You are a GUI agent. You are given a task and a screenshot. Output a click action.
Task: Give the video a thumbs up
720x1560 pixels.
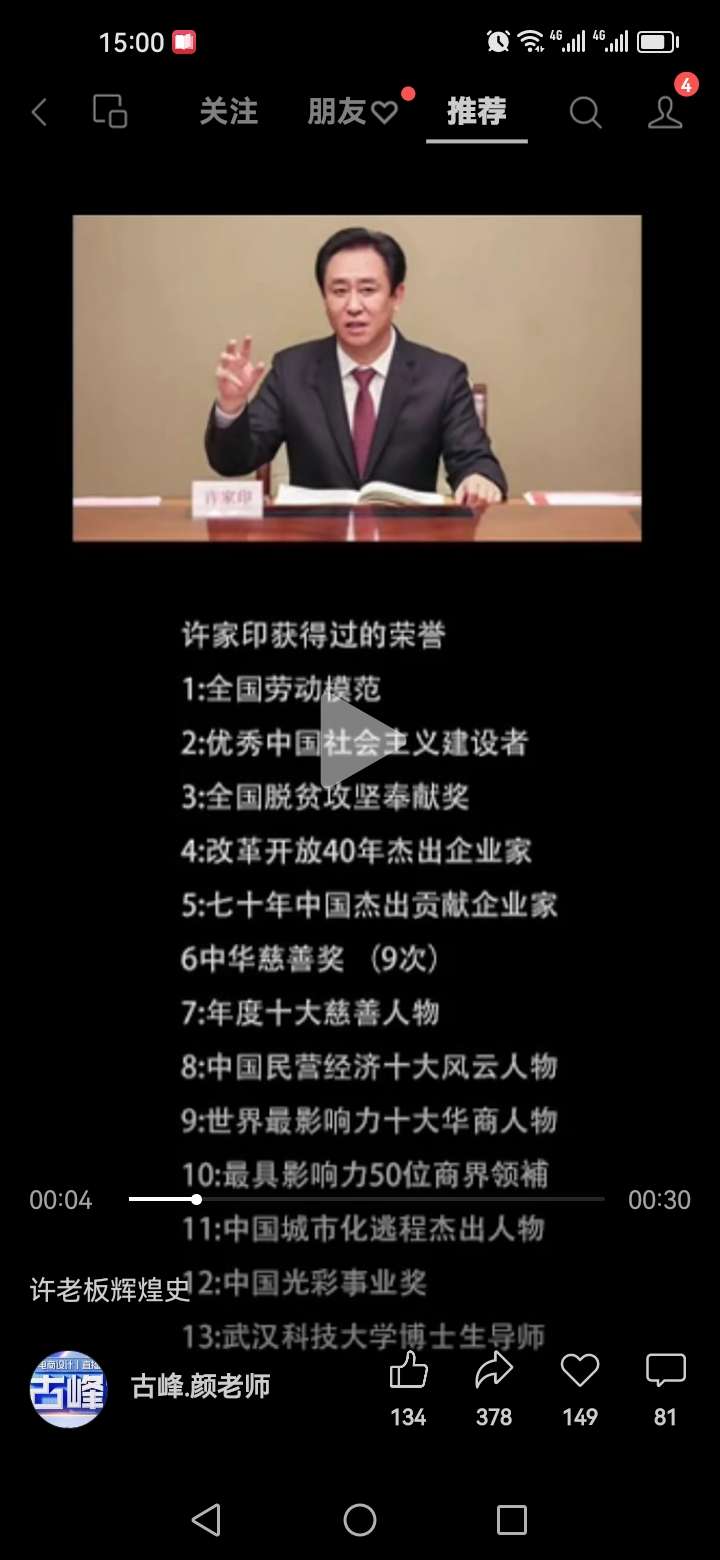[x=408, y=1371]
